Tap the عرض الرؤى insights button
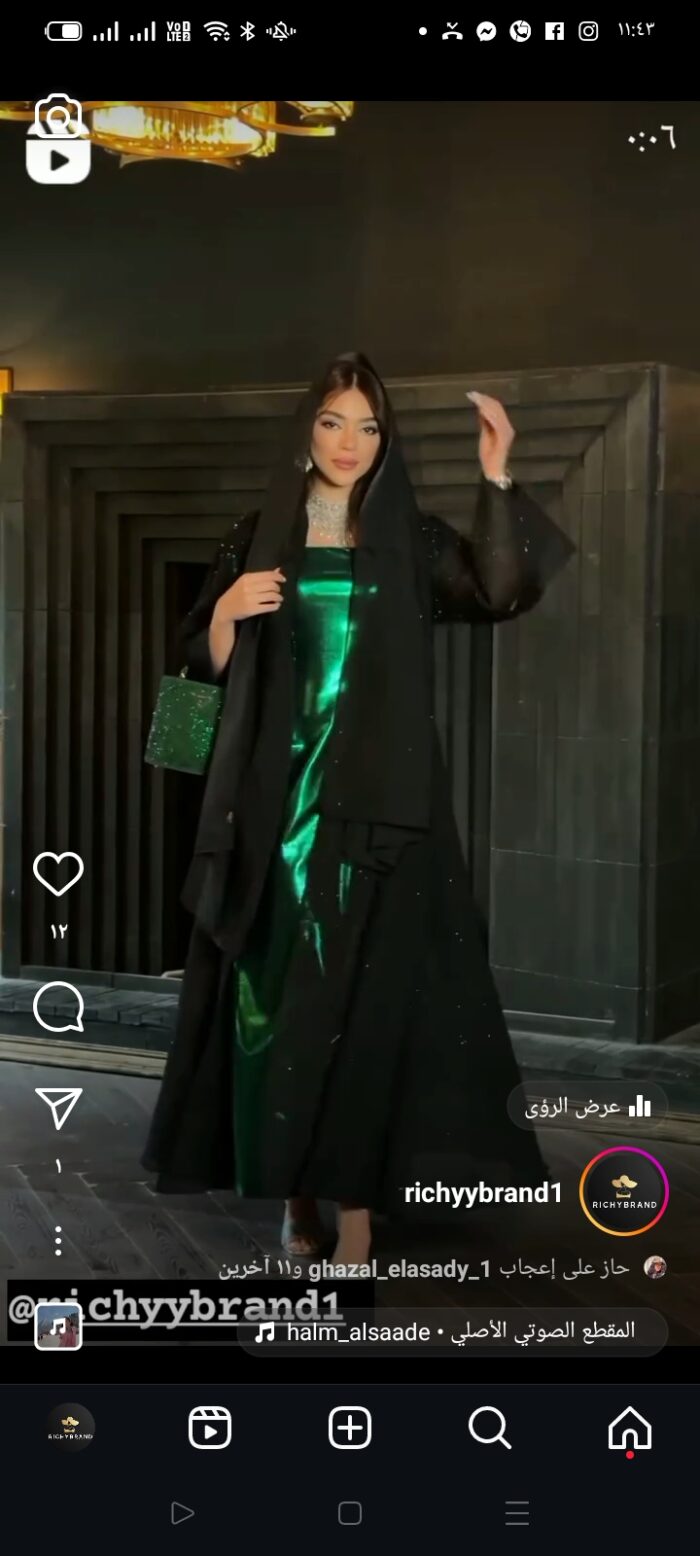This screenshot has width=700, height=1556. point(588,1106)
